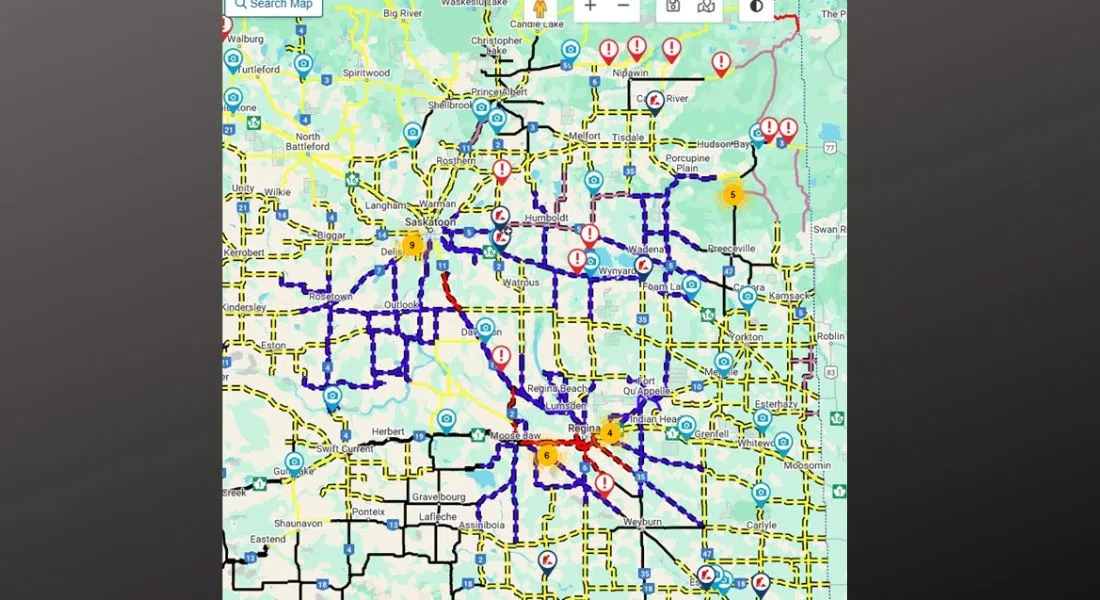
Task: Open the camera marker near Davidson
Action: [x=485, y=327]
